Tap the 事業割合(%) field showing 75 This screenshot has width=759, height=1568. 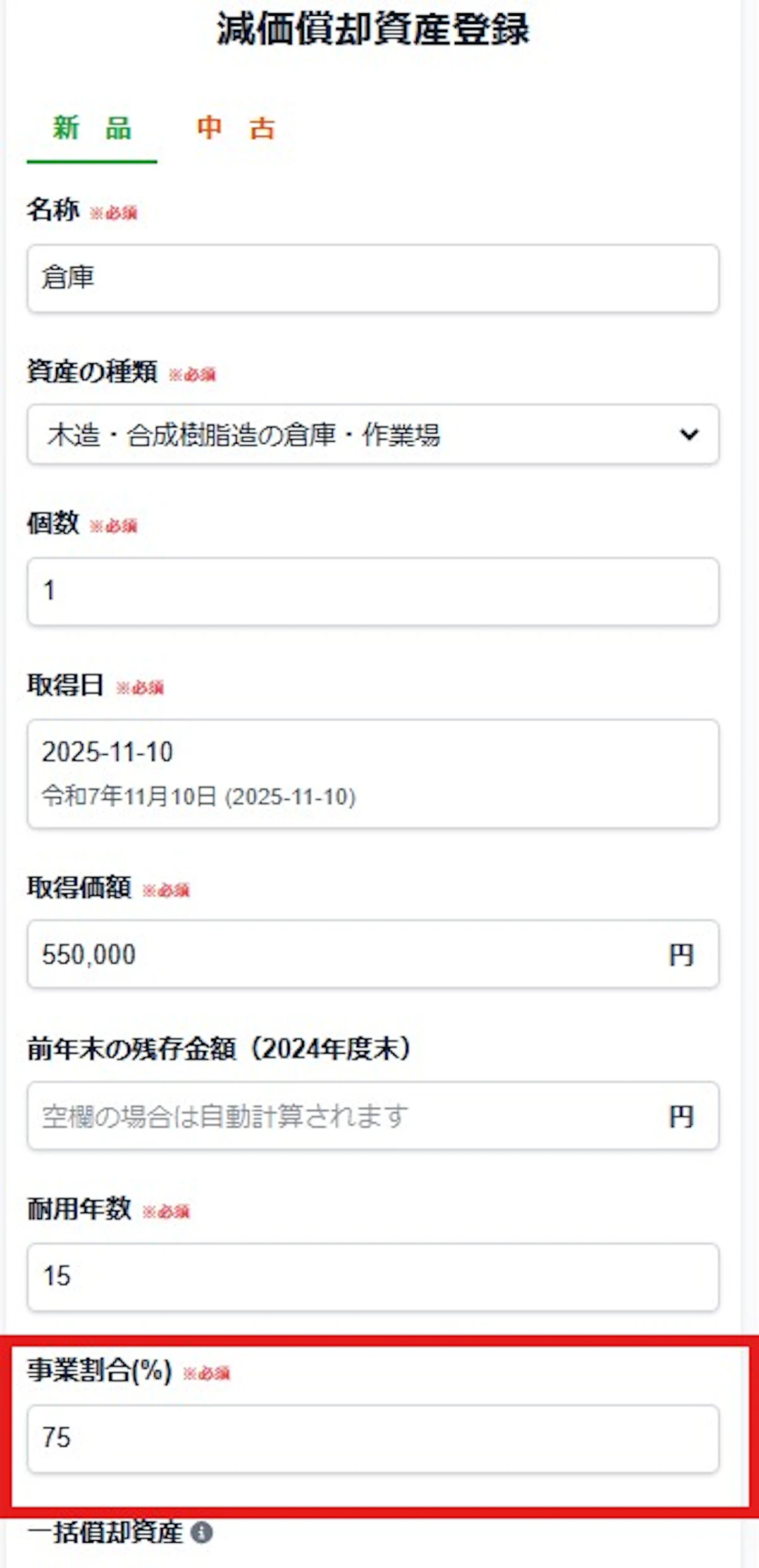(x=373, y=1438)
